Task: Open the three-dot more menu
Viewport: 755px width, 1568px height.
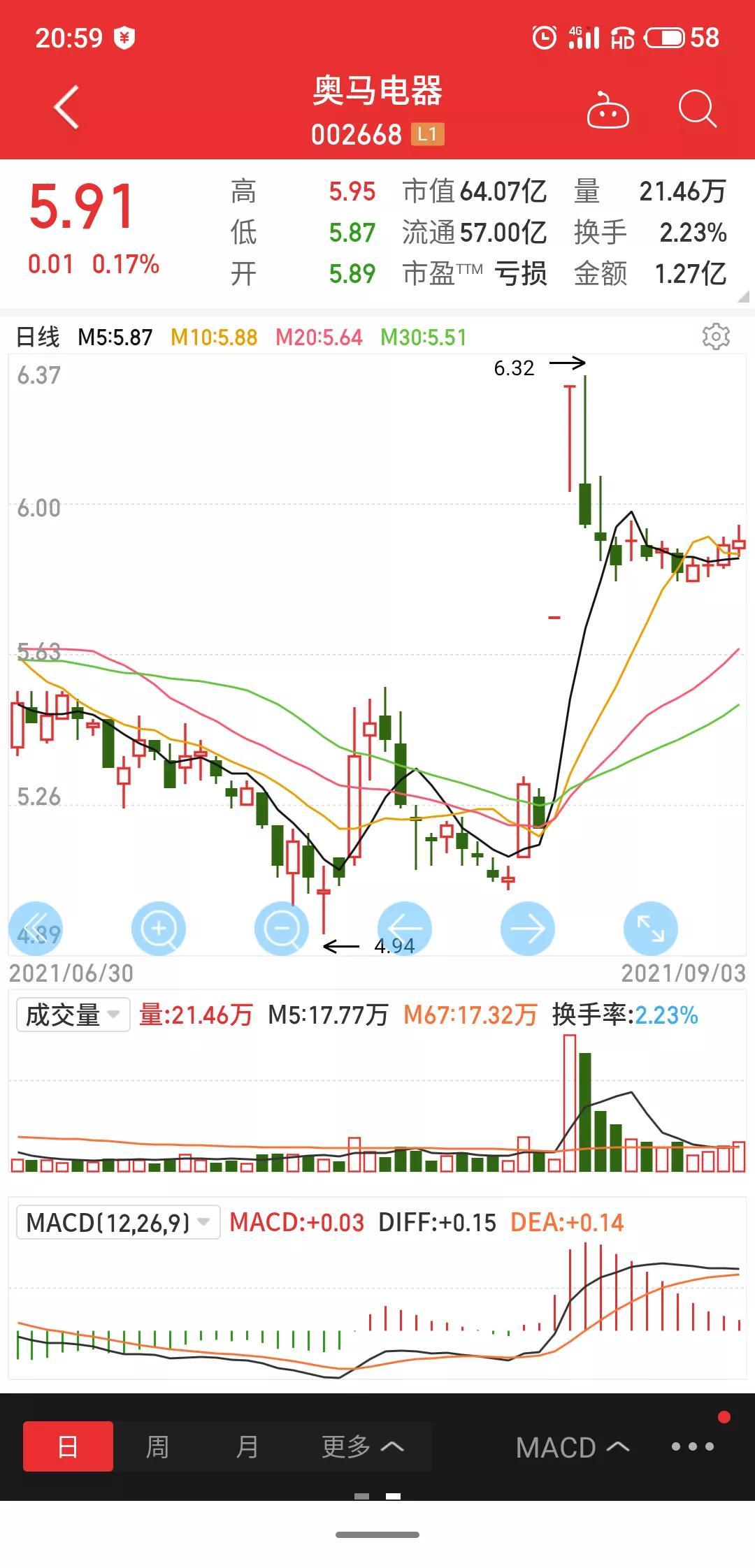Action: point(693,1446)
